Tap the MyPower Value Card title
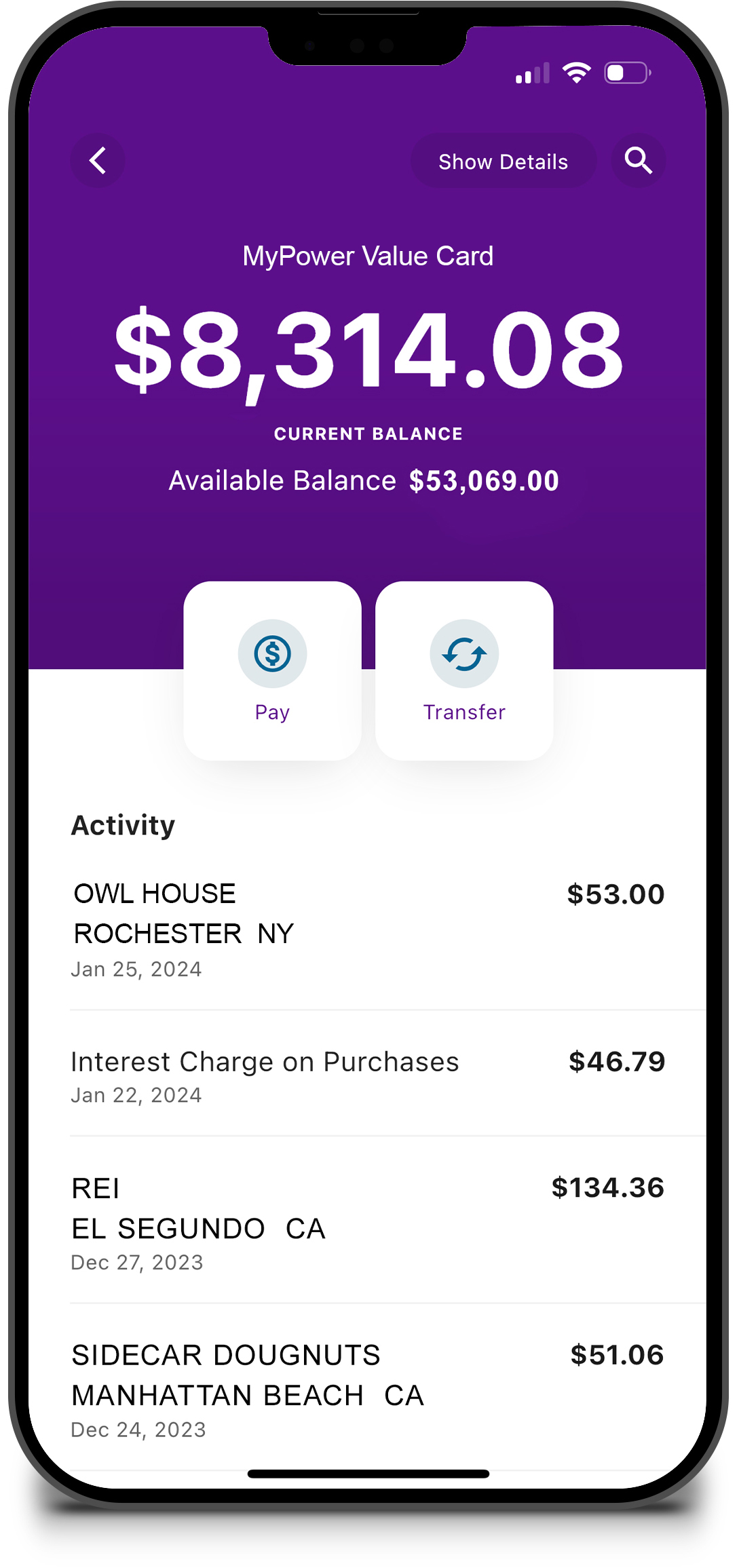The width and height of the screenshot is (739, 1568). (369, 256)
